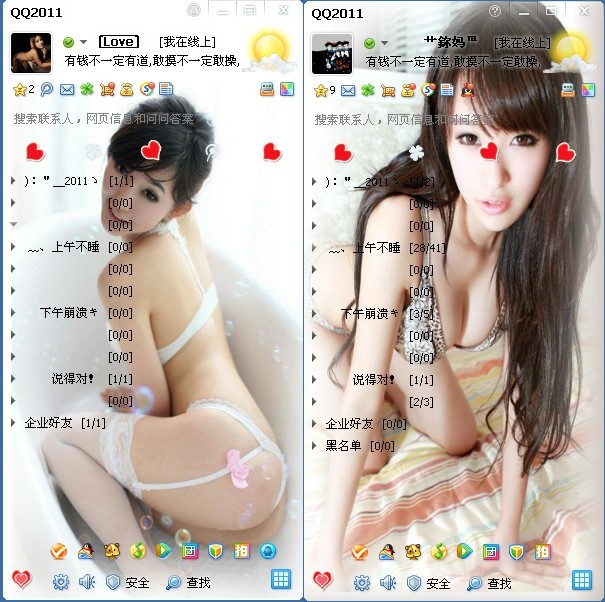Tap the 鉢妈 account avatar picture
Screen dimensions: 605x602
coord(331,53)
